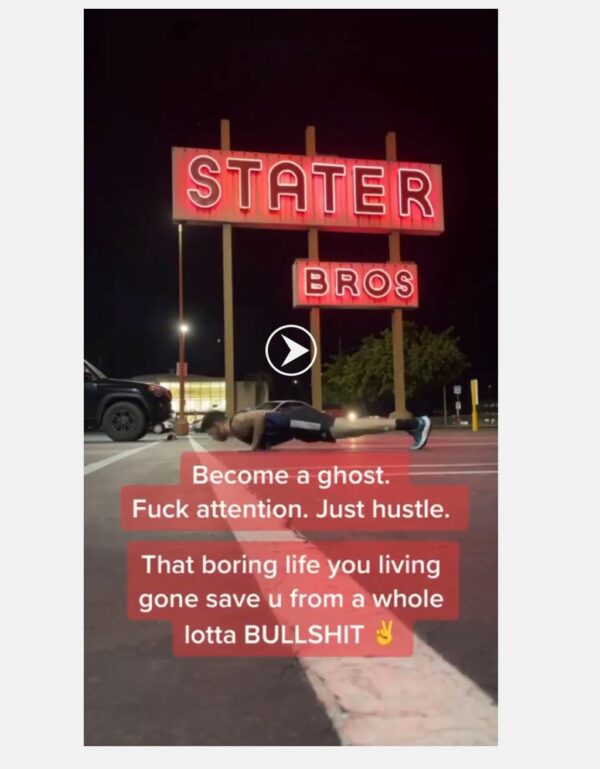The image size is (600, 769).
Task: Play the Stater Bros push-up video
Action: point(291,351)
